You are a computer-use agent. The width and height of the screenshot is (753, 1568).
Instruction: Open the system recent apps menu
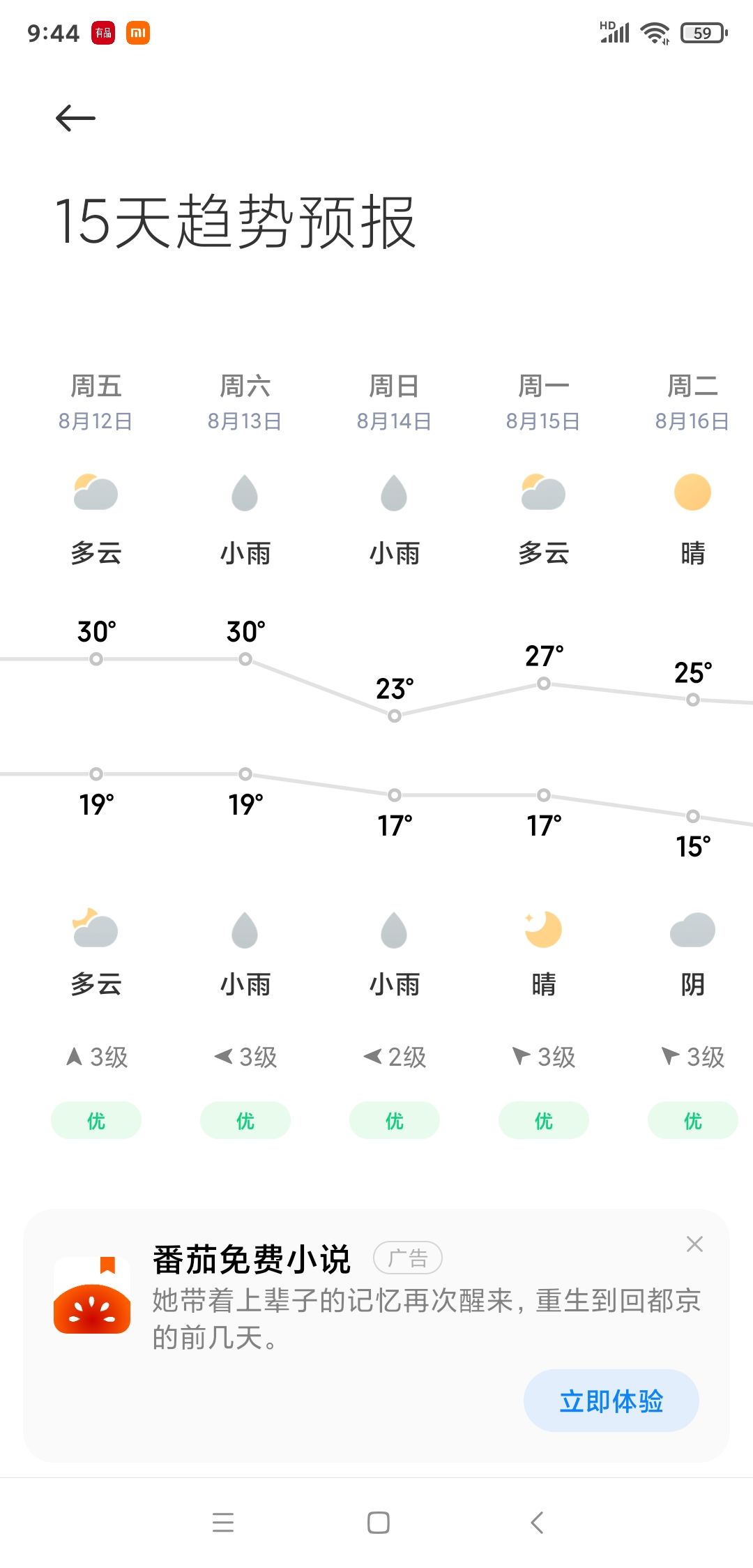pyautogui.click(x=223, y=1522)
